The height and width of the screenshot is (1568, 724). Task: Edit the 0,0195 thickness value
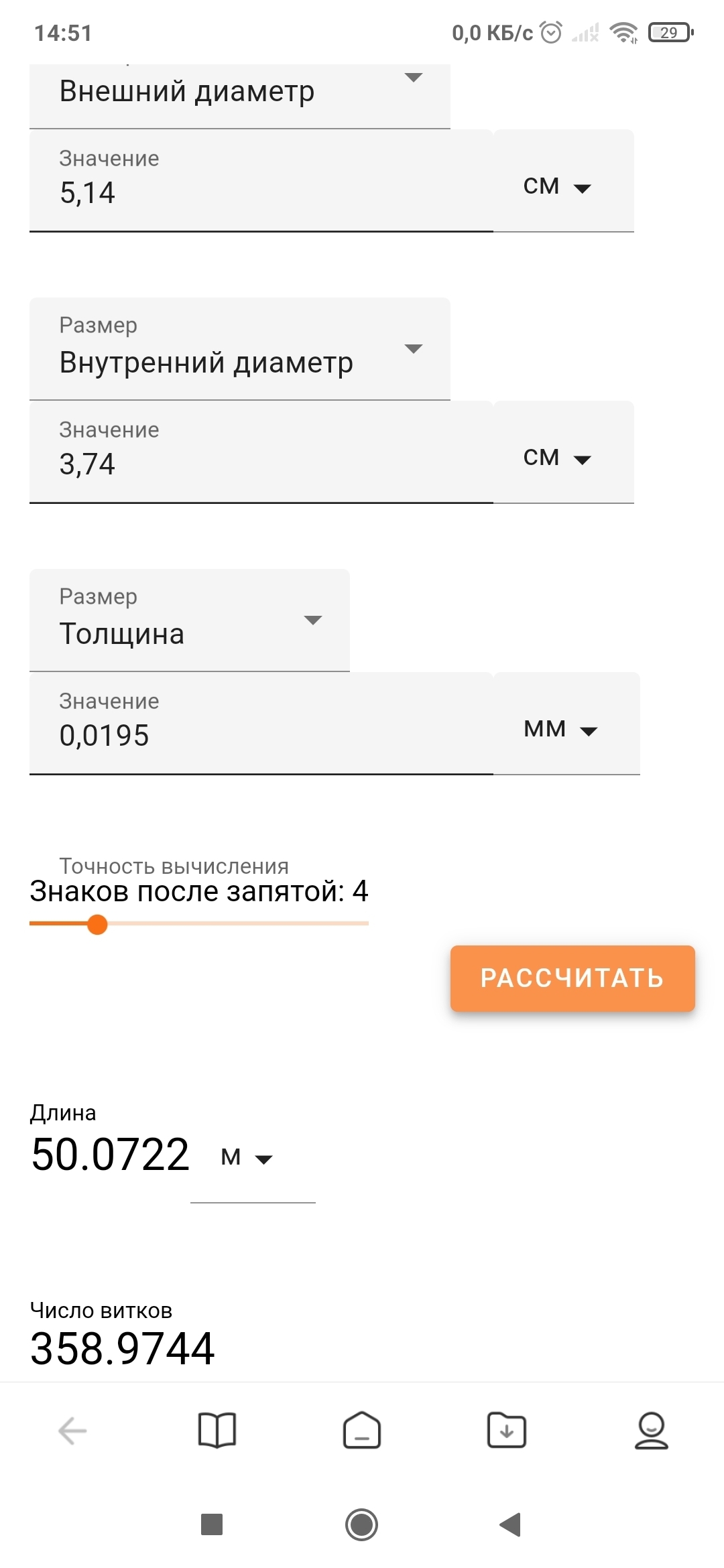[x=261, y=724]
